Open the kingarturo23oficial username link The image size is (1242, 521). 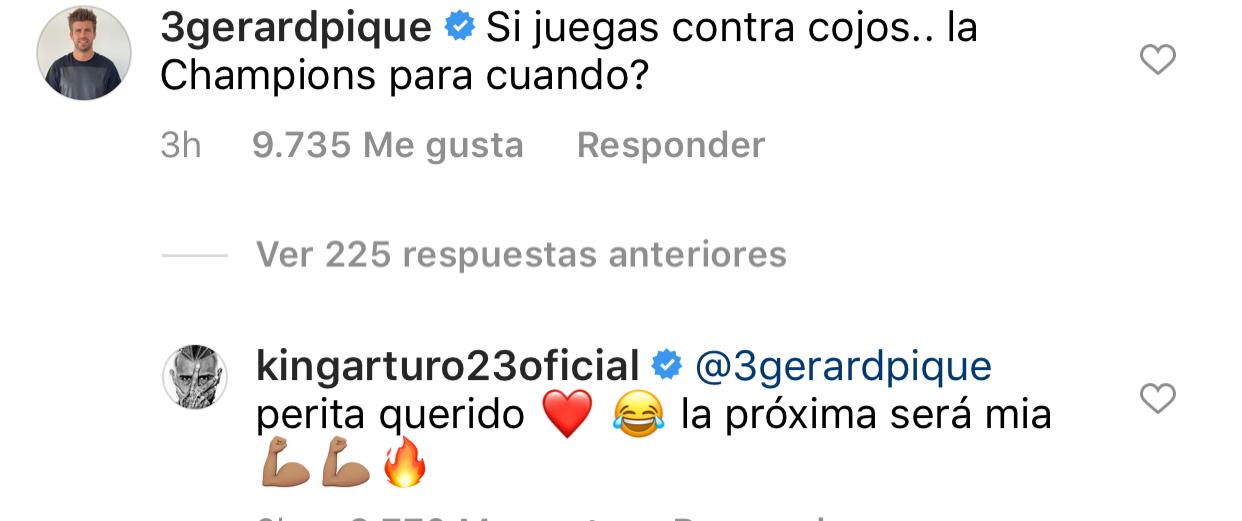click(x=447, y=366)
